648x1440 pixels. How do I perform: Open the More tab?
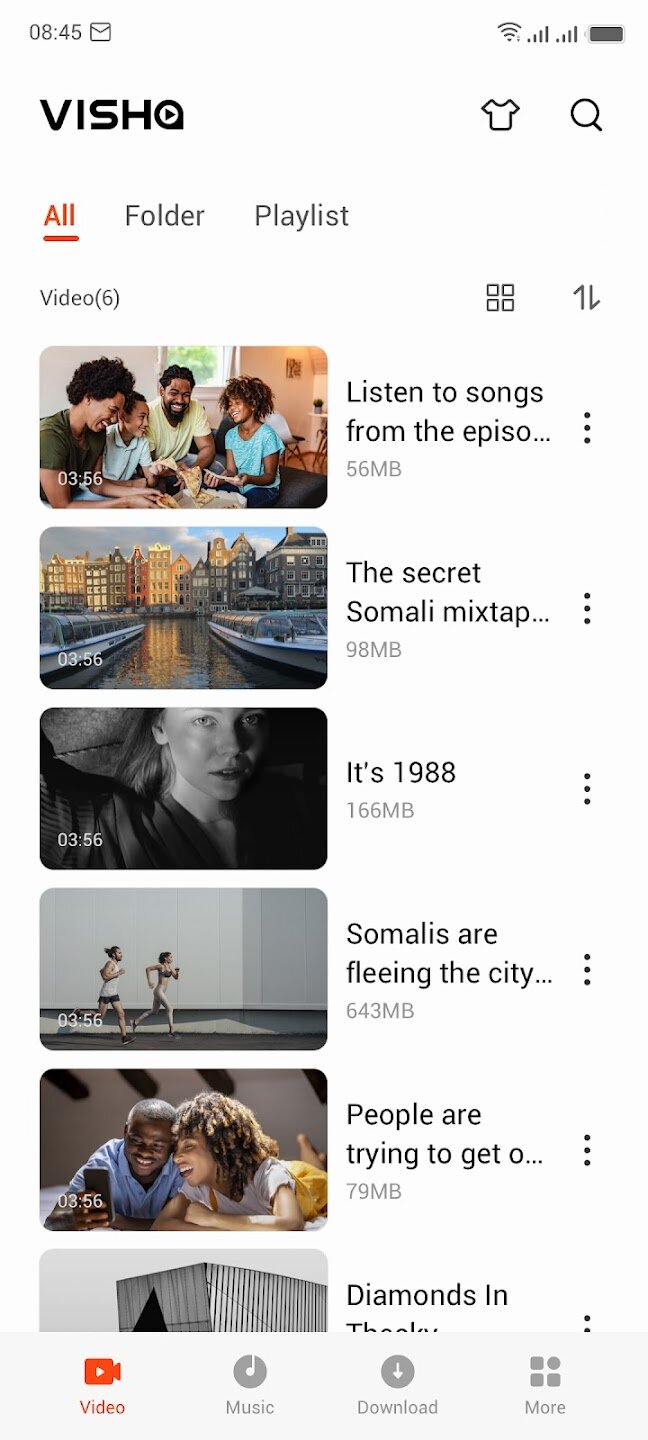545,1385
